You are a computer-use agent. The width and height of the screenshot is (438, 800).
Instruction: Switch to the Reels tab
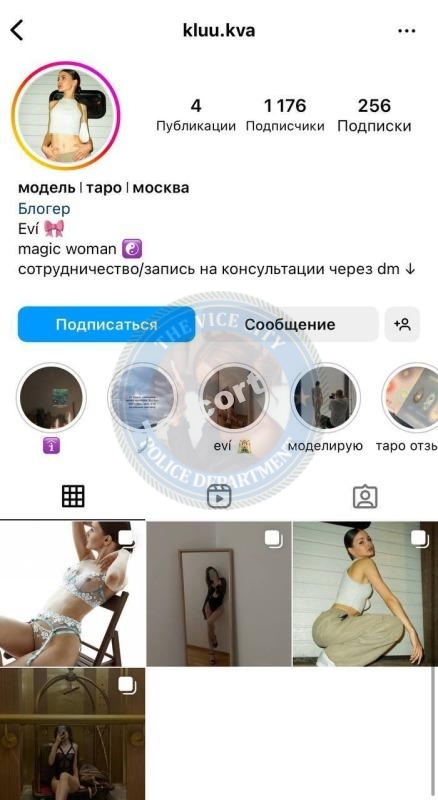(219, 496)
